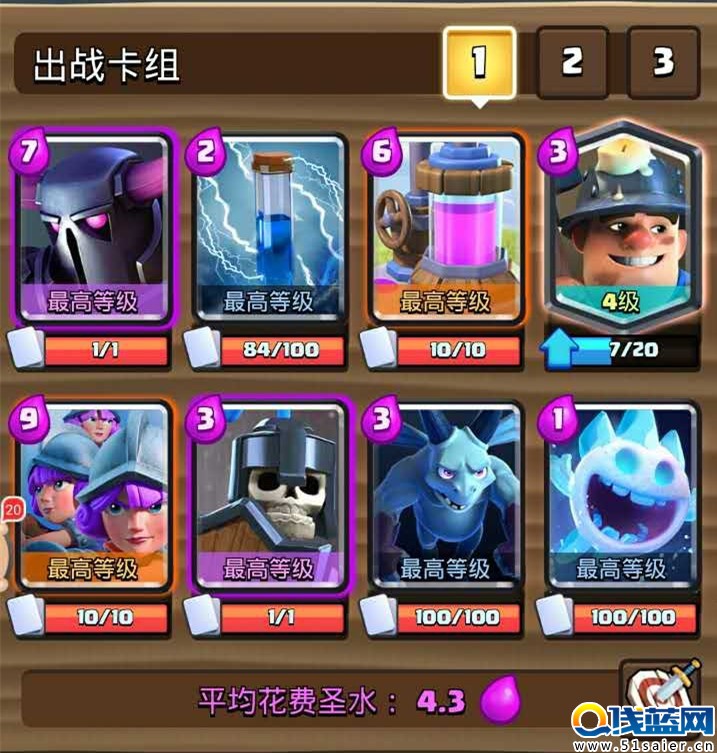Switch to battle deck 1
717x753 pixels.
[x=478, y=63]
